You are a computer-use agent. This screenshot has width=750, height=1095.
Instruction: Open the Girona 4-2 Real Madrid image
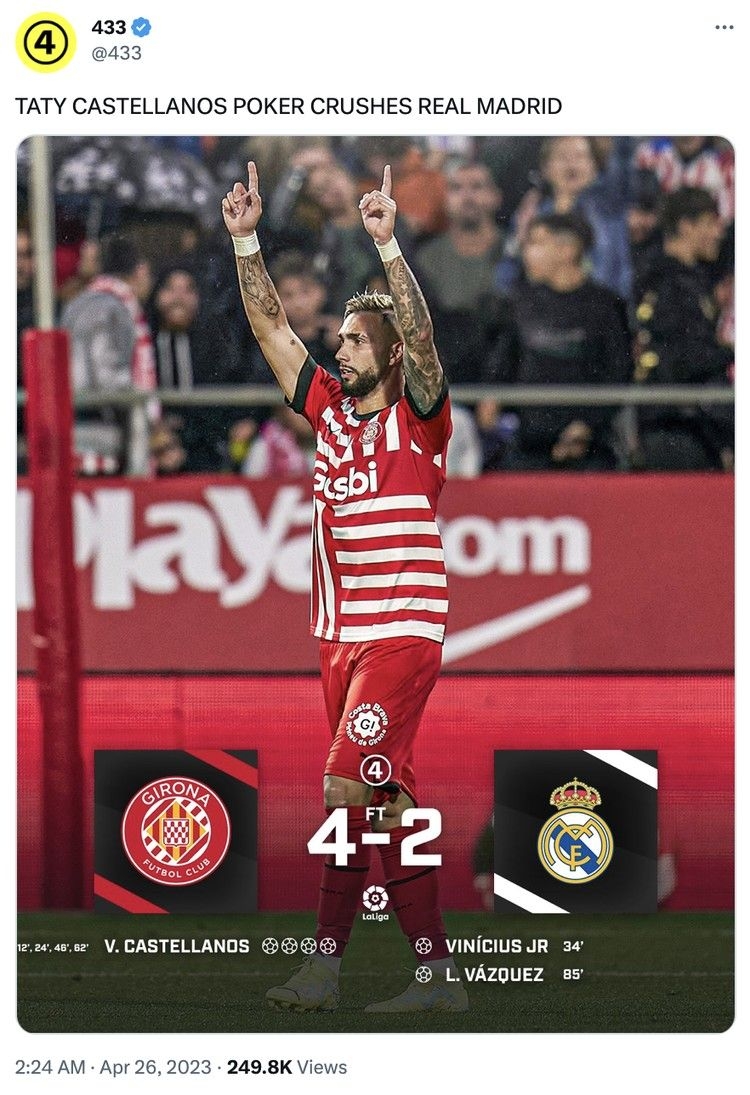pyautogui.click(x=375, y=584)
